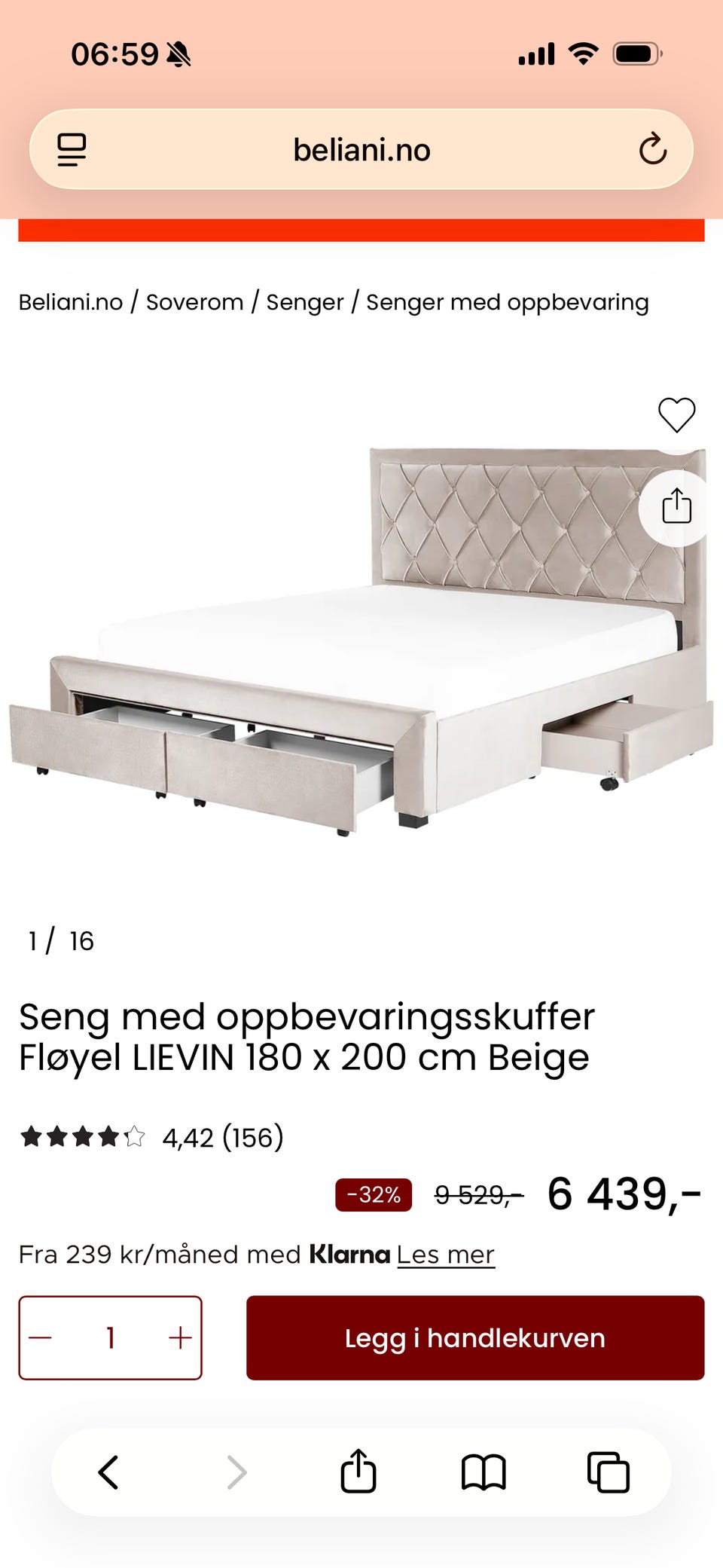Open the LIEVIN bed product photo
723x1568 pixels.
pos(361,640)
